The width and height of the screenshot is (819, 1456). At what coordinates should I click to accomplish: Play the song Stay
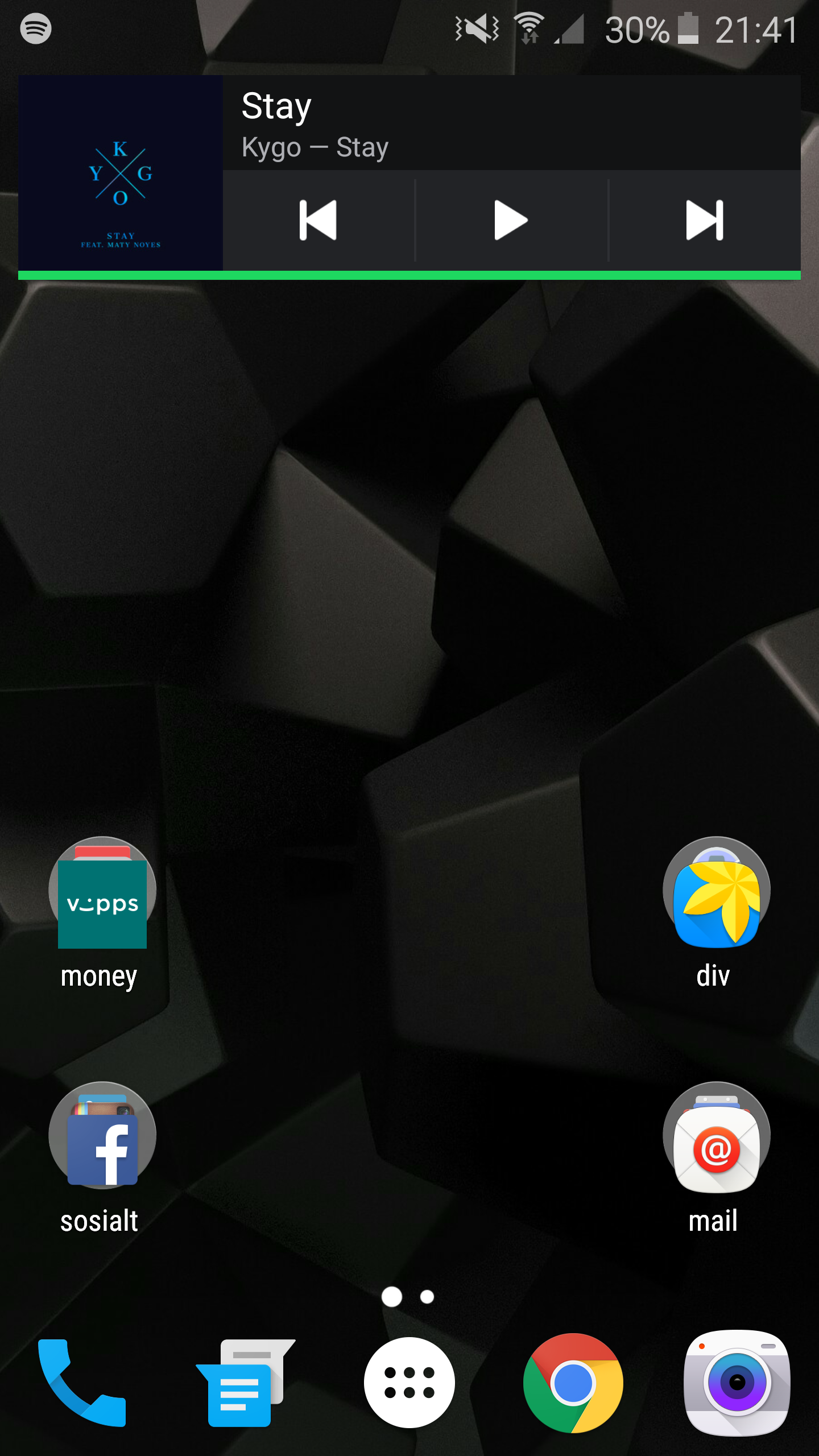coord(511,220)
